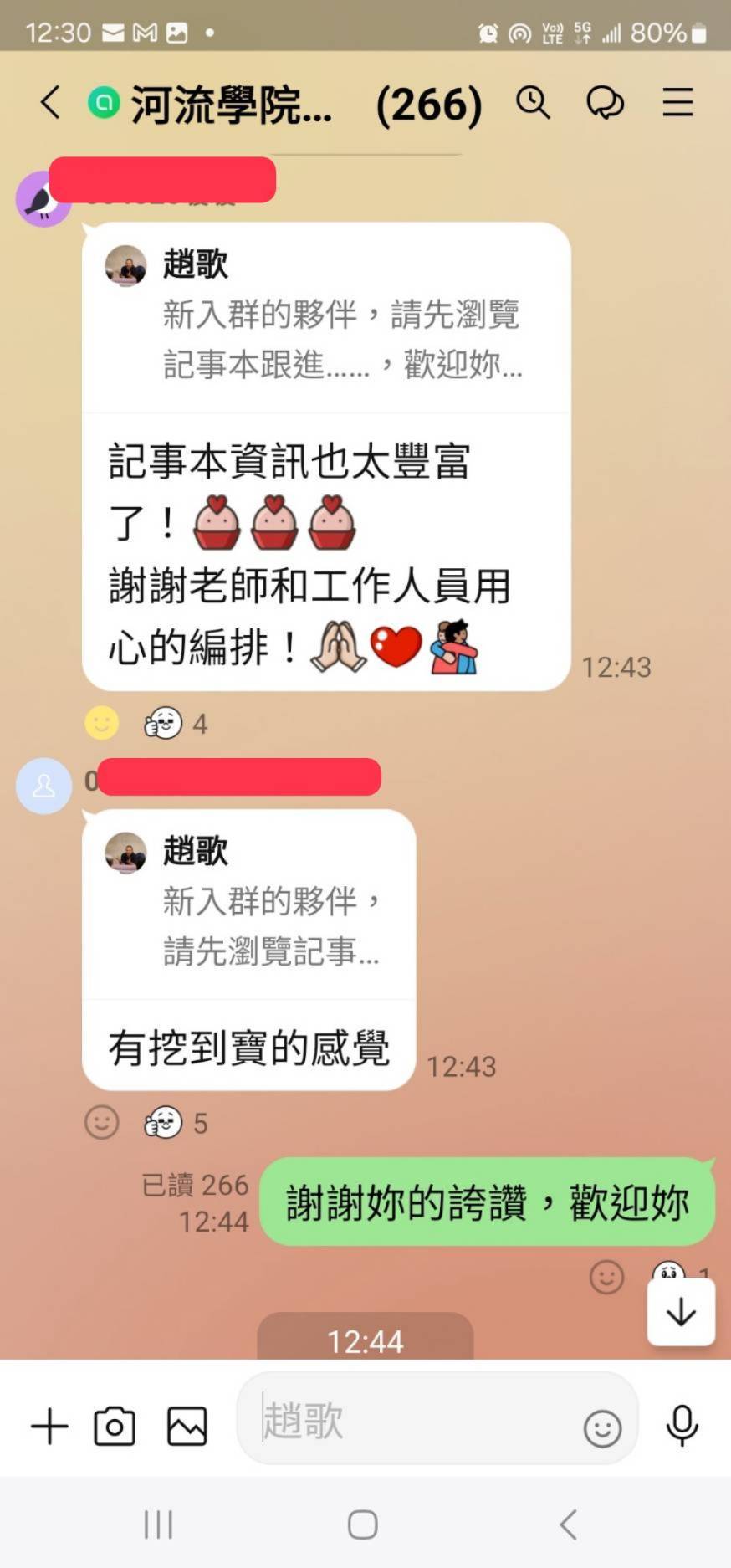The height and width of the screenshot is (1568, 731).
Task: Open the photo gallery picker
Action: [x=187, y=1427]
